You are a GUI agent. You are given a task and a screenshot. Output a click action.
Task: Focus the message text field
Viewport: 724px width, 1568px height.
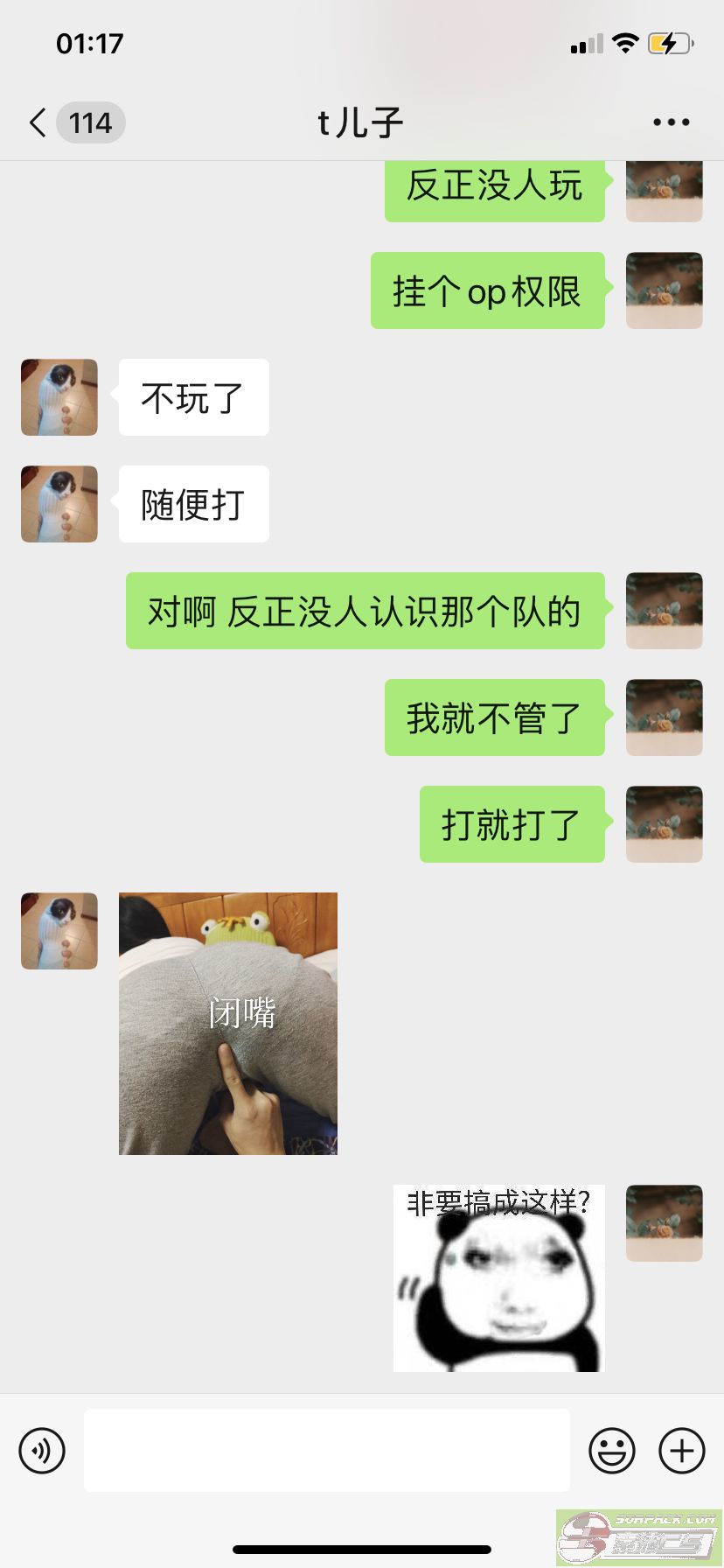[326, 1450]
